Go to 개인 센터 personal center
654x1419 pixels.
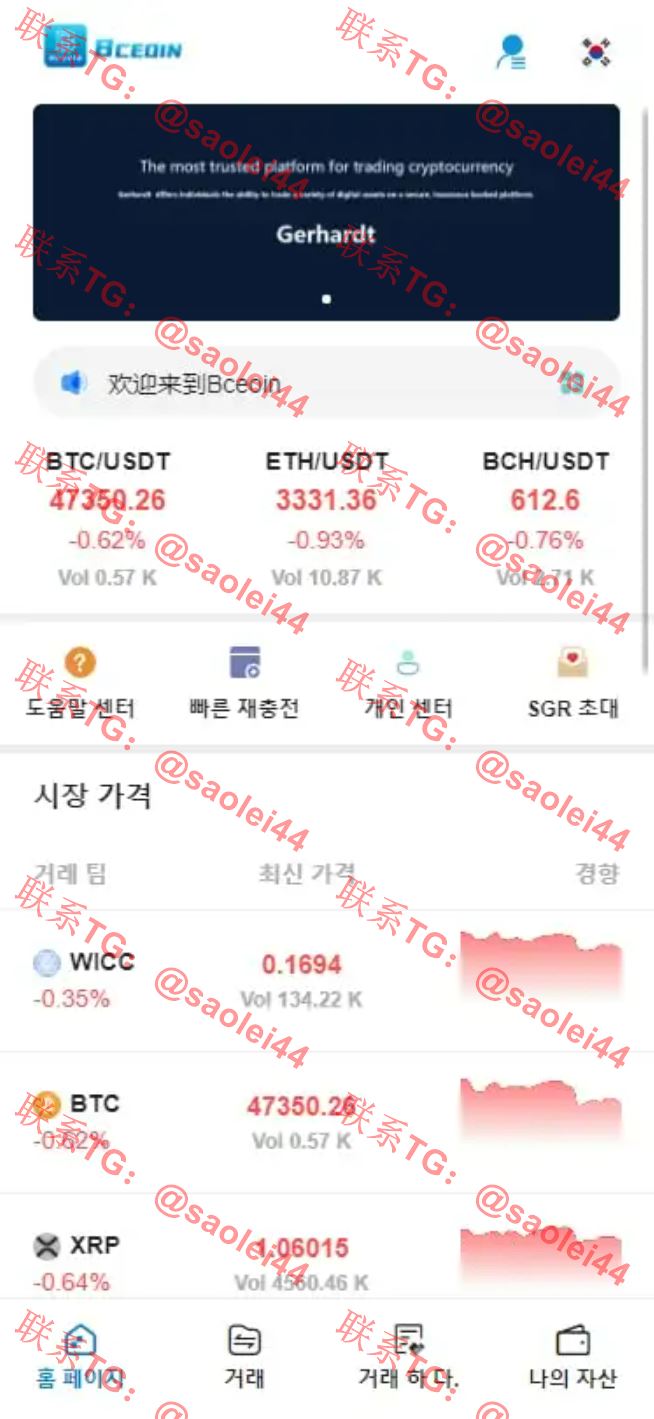408,684
